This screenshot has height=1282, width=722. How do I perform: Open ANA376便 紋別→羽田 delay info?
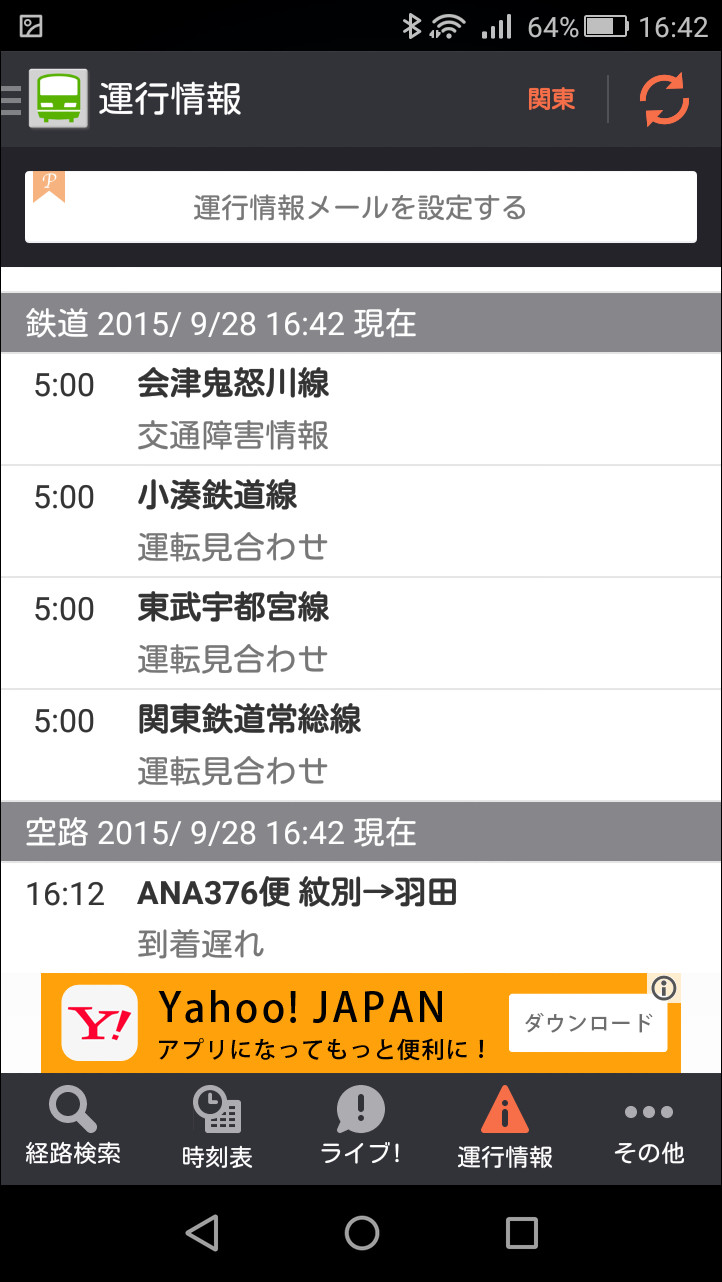coord(360,917)
